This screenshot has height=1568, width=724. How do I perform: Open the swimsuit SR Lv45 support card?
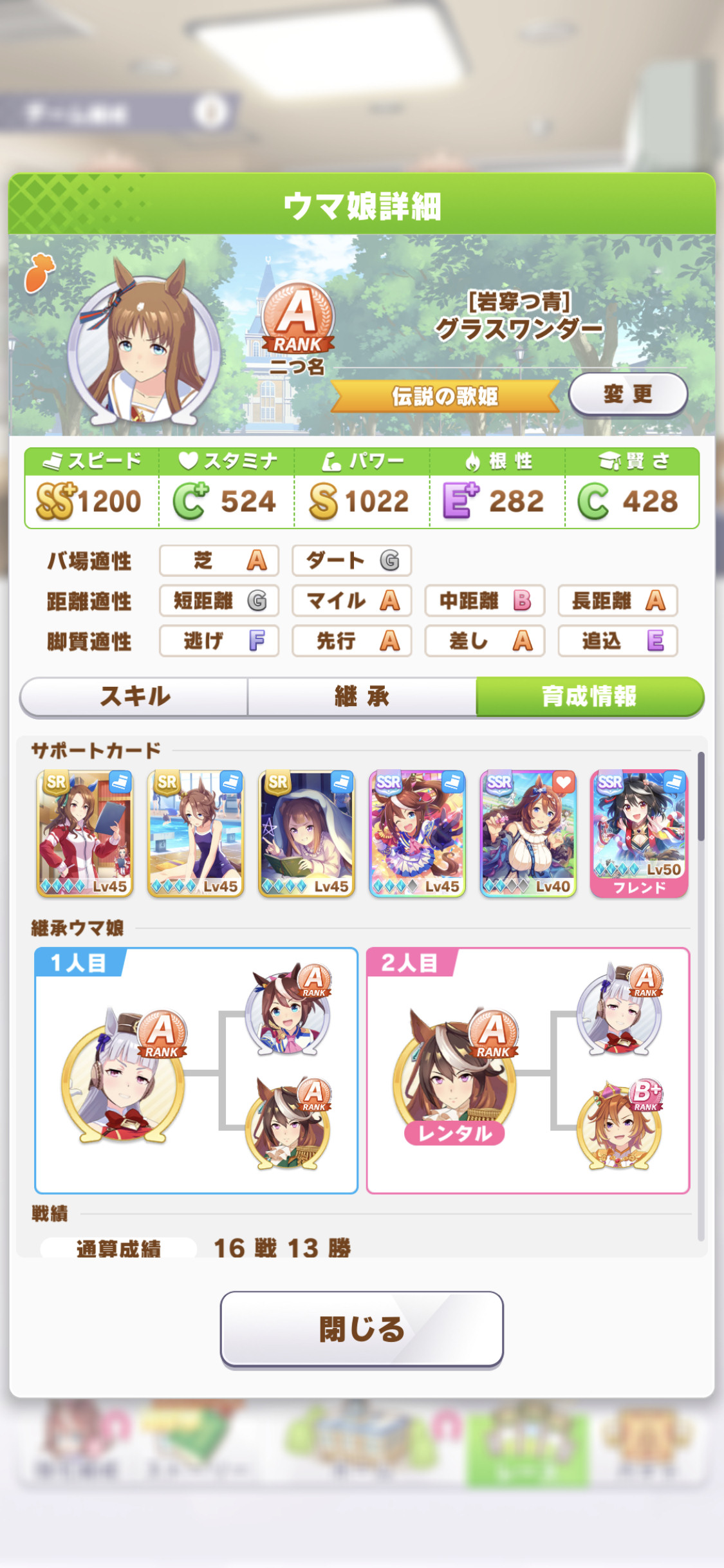(x=196, y=834)
